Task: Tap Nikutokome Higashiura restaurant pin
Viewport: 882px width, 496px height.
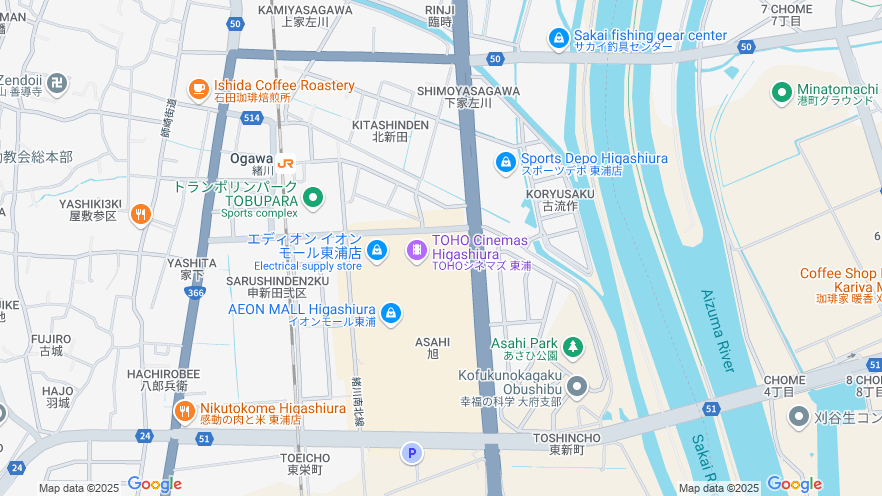Action: 184,412
